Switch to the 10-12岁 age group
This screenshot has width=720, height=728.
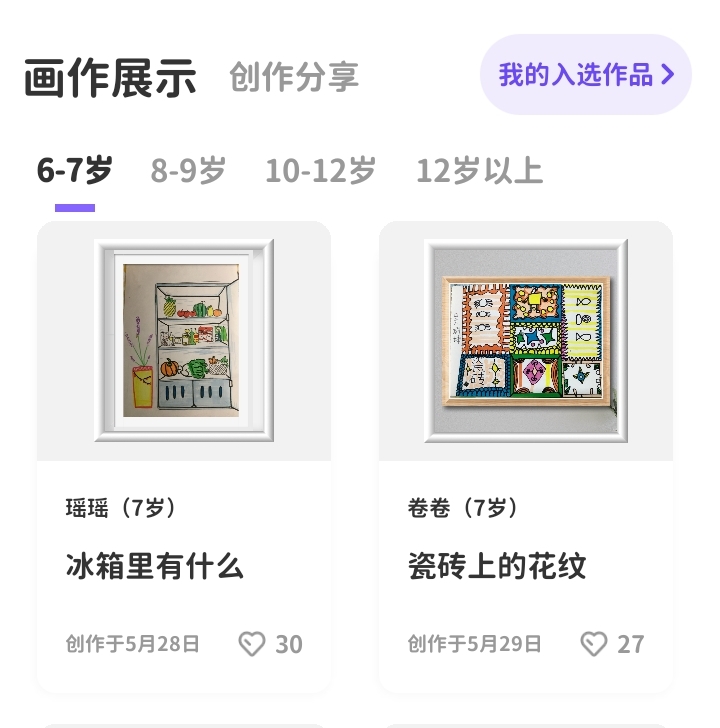tap(320, 171)
